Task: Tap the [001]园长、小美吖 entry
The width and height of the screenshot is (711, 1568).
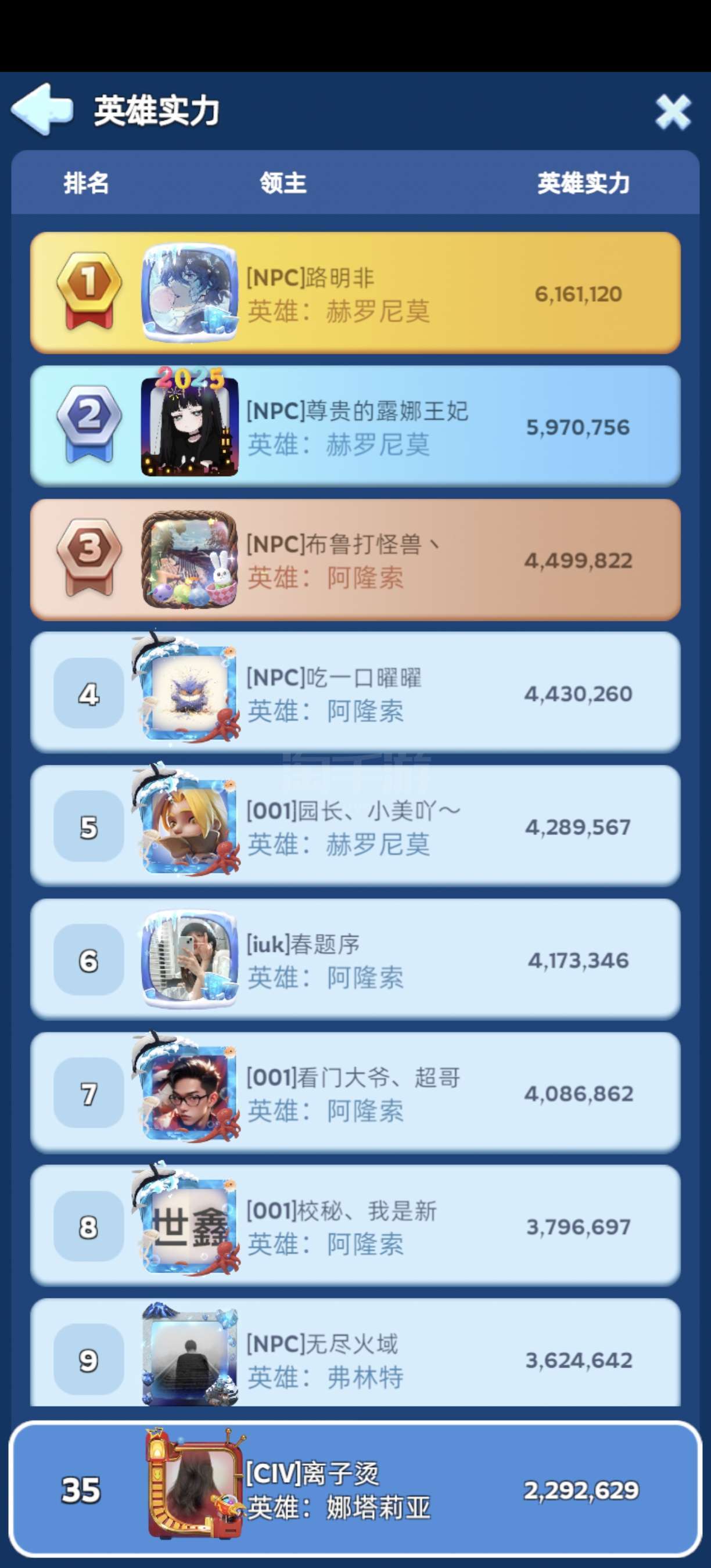Action: coord(355,826)
